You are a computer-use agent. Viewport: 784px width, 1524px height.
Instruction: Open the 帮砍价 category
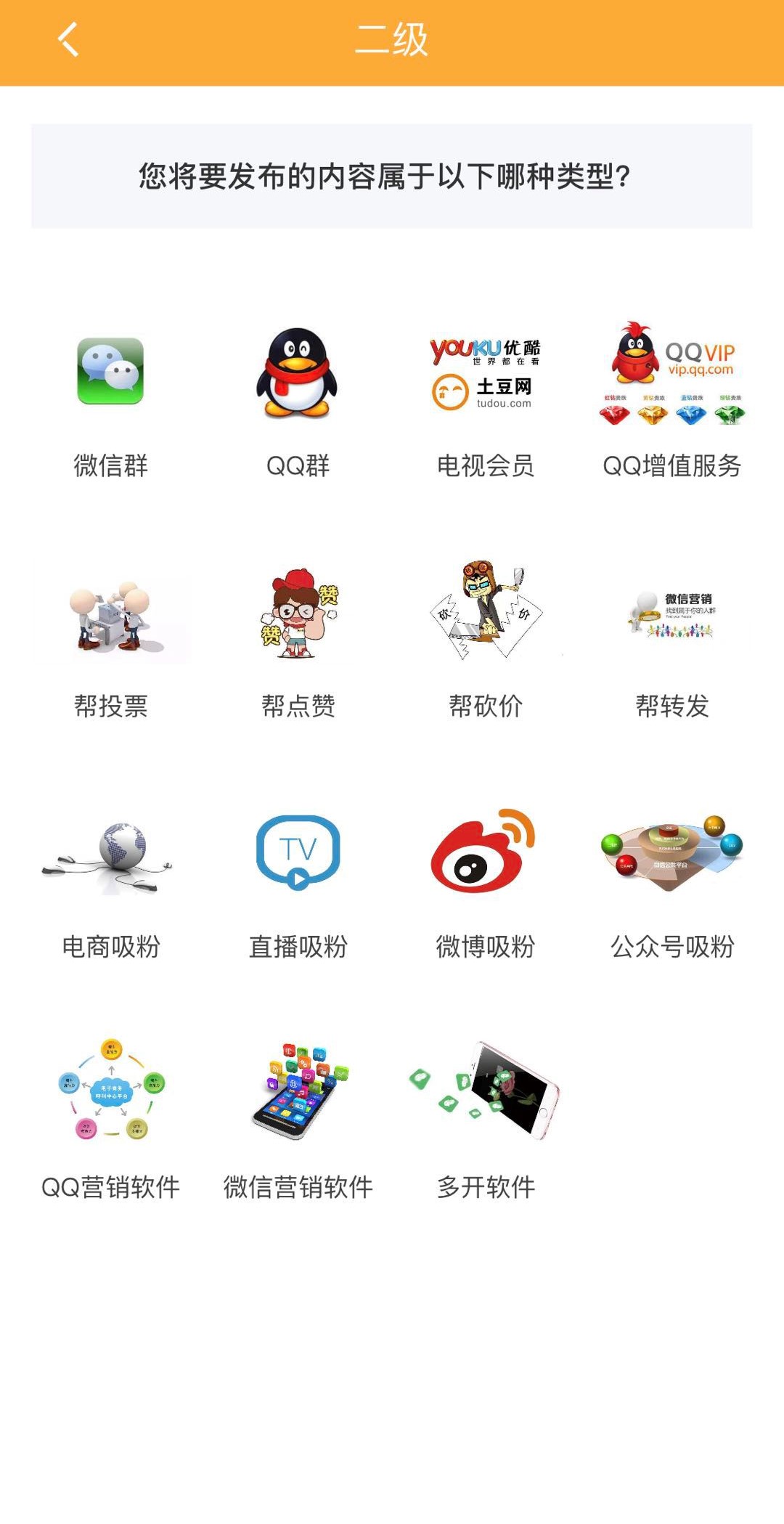tap(485, 643)
